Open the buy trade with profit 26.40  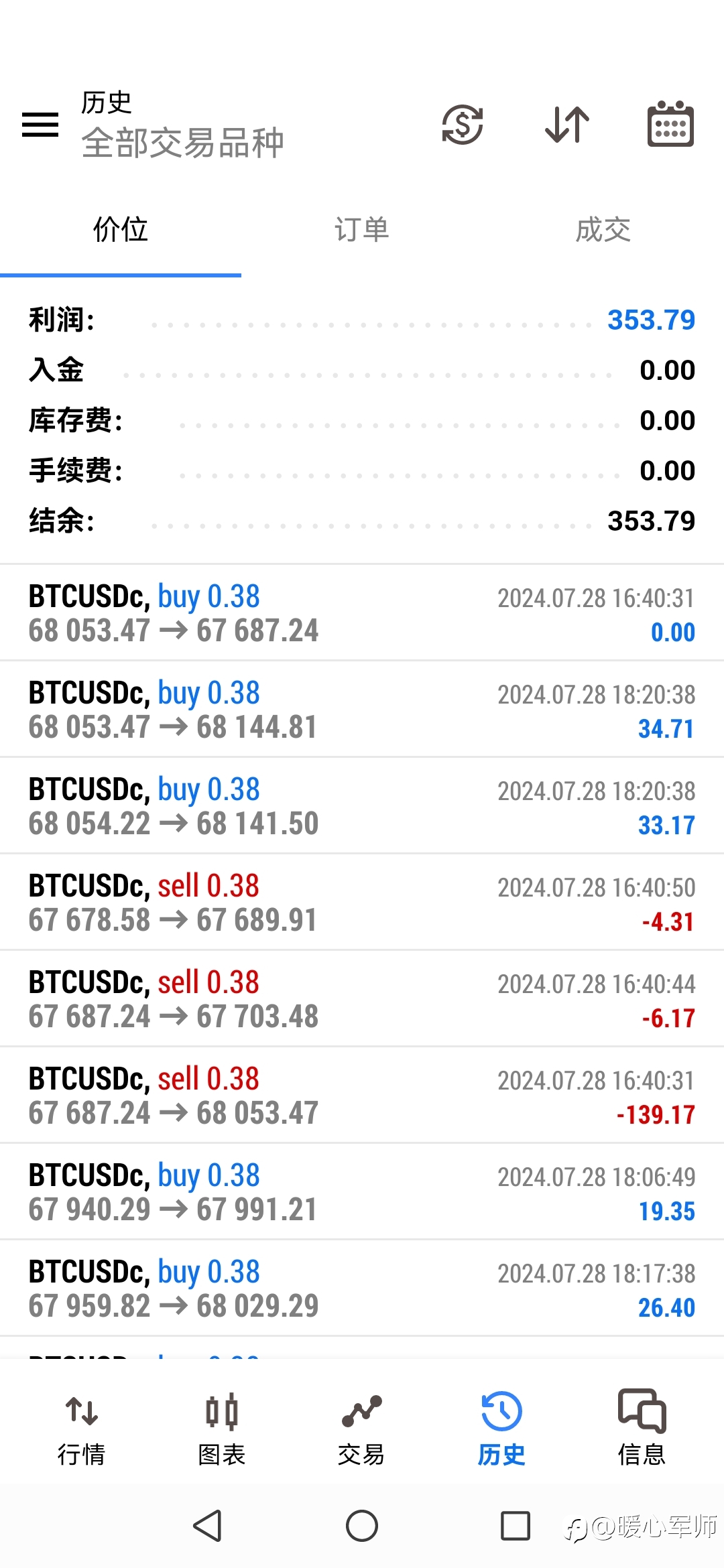coord(362,1289)
